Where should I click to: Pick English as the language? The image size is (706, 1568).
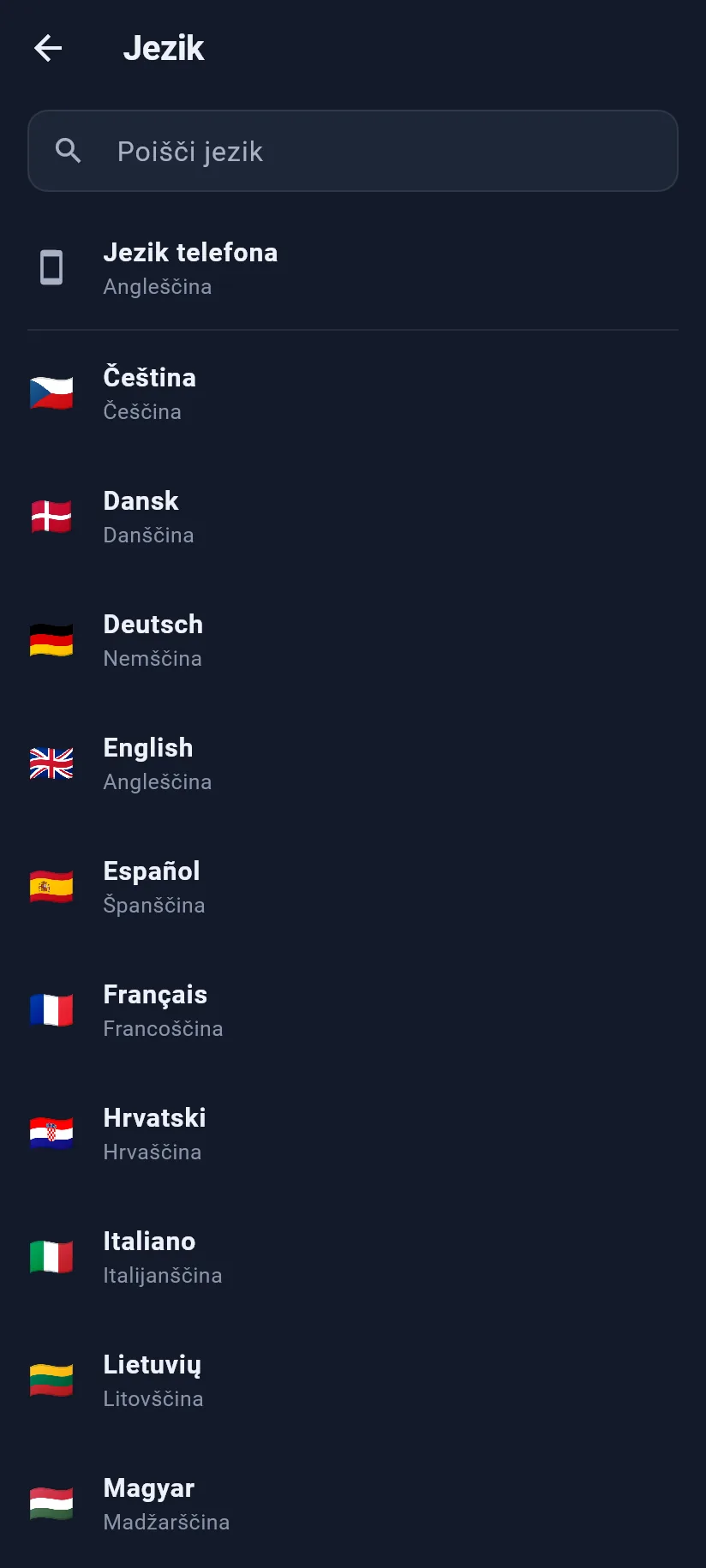point(353,763)
